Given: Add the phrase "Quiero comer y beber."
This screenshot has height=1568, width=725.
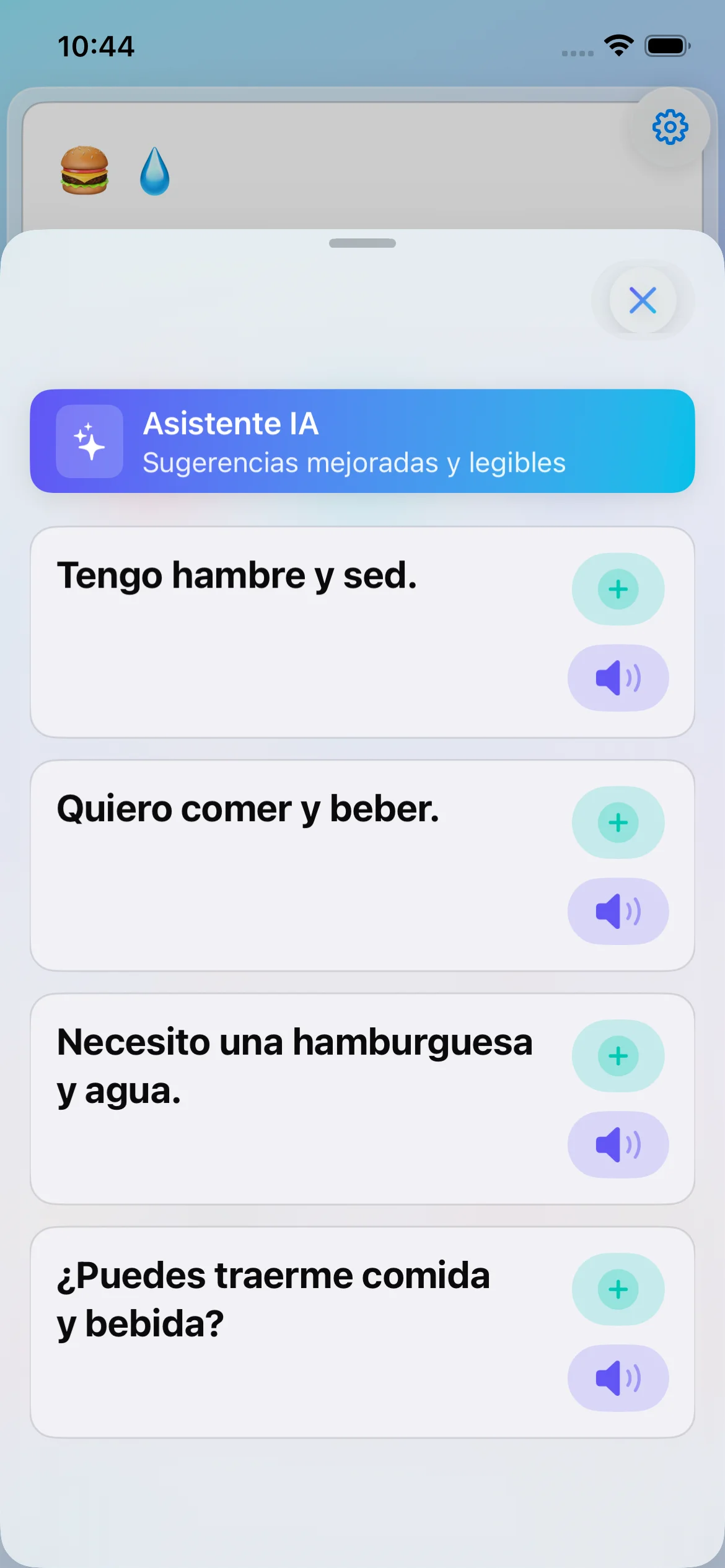Looking at the screenshot, I should coord(618,822).
